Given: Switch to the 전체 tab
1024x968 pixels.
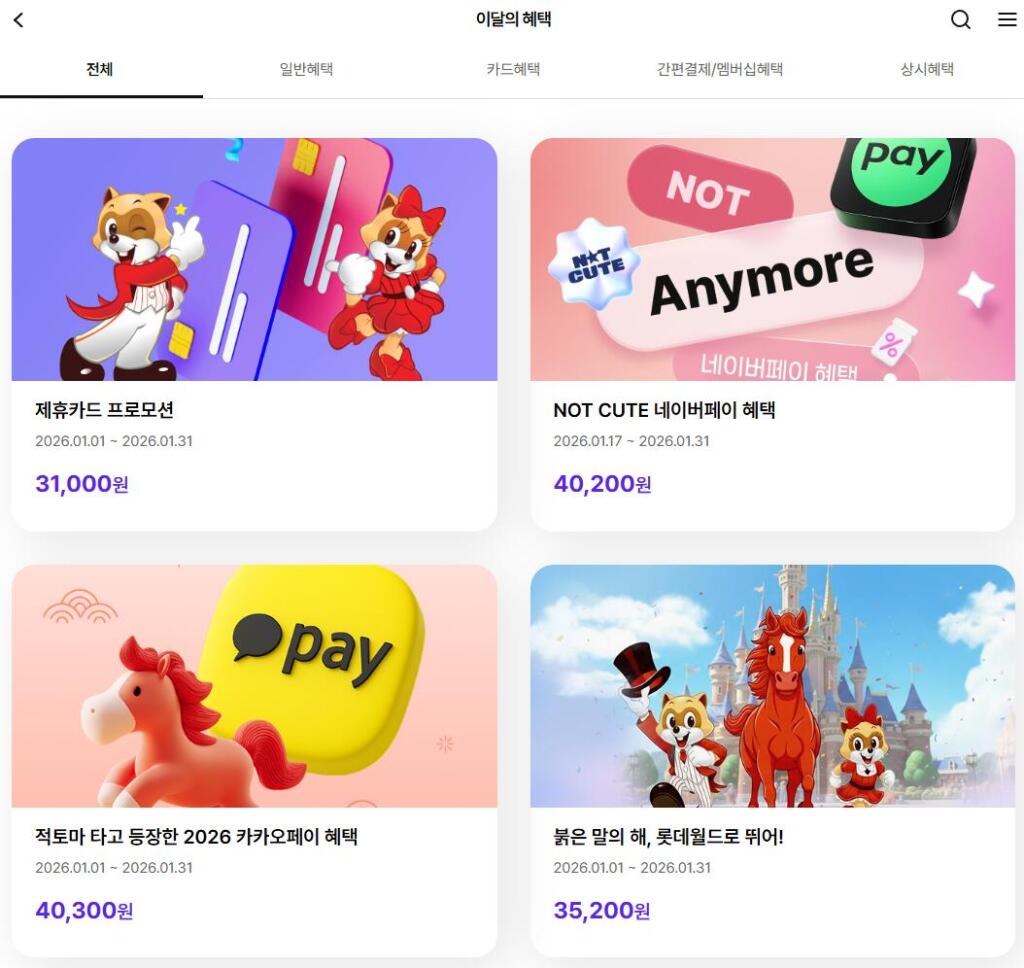Looking at the screenshot, I should (x=100, y=70).
